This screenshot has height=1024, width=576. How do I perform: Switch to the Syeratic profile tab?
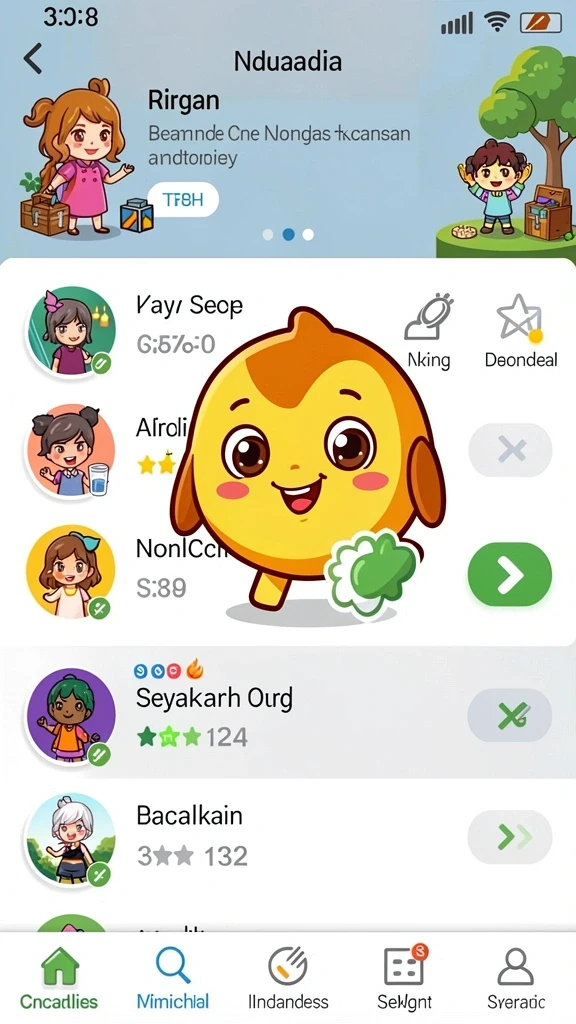pyautogui.click(x=516, y=978)
